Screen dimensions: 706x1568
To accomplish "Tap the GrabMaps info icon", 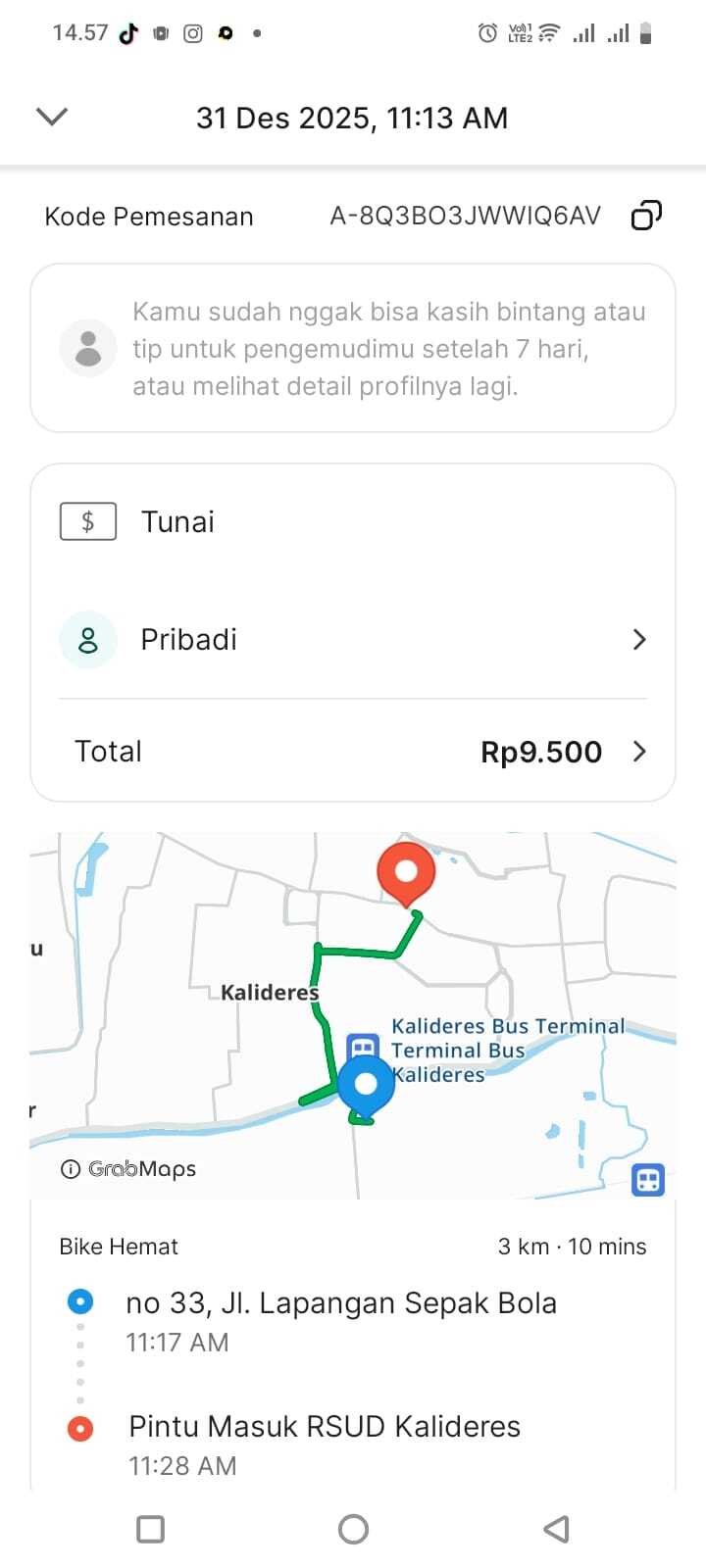I will point(71,1169).
